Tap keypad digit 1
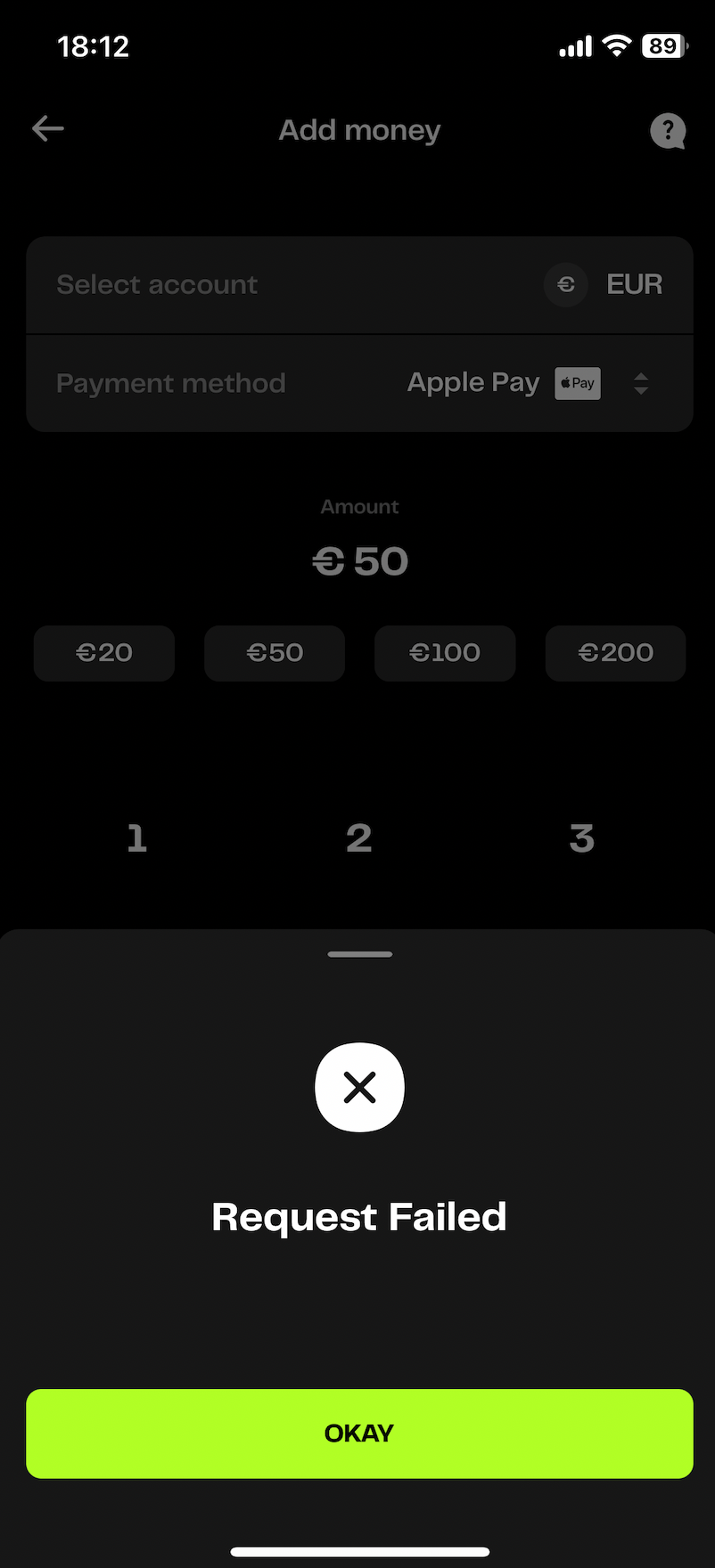715x1568 pixels. point(136,838)
